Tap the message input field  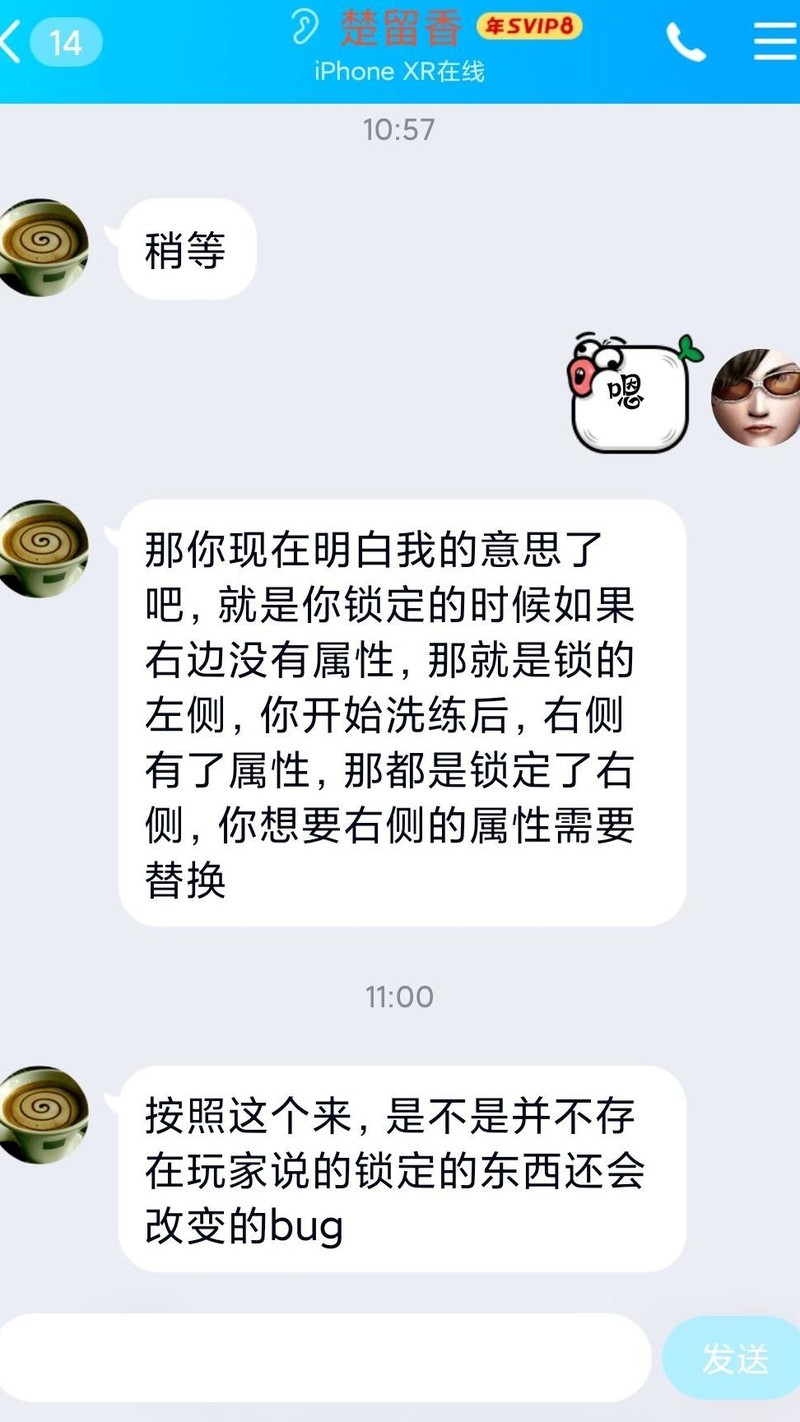coord(325,1358)
